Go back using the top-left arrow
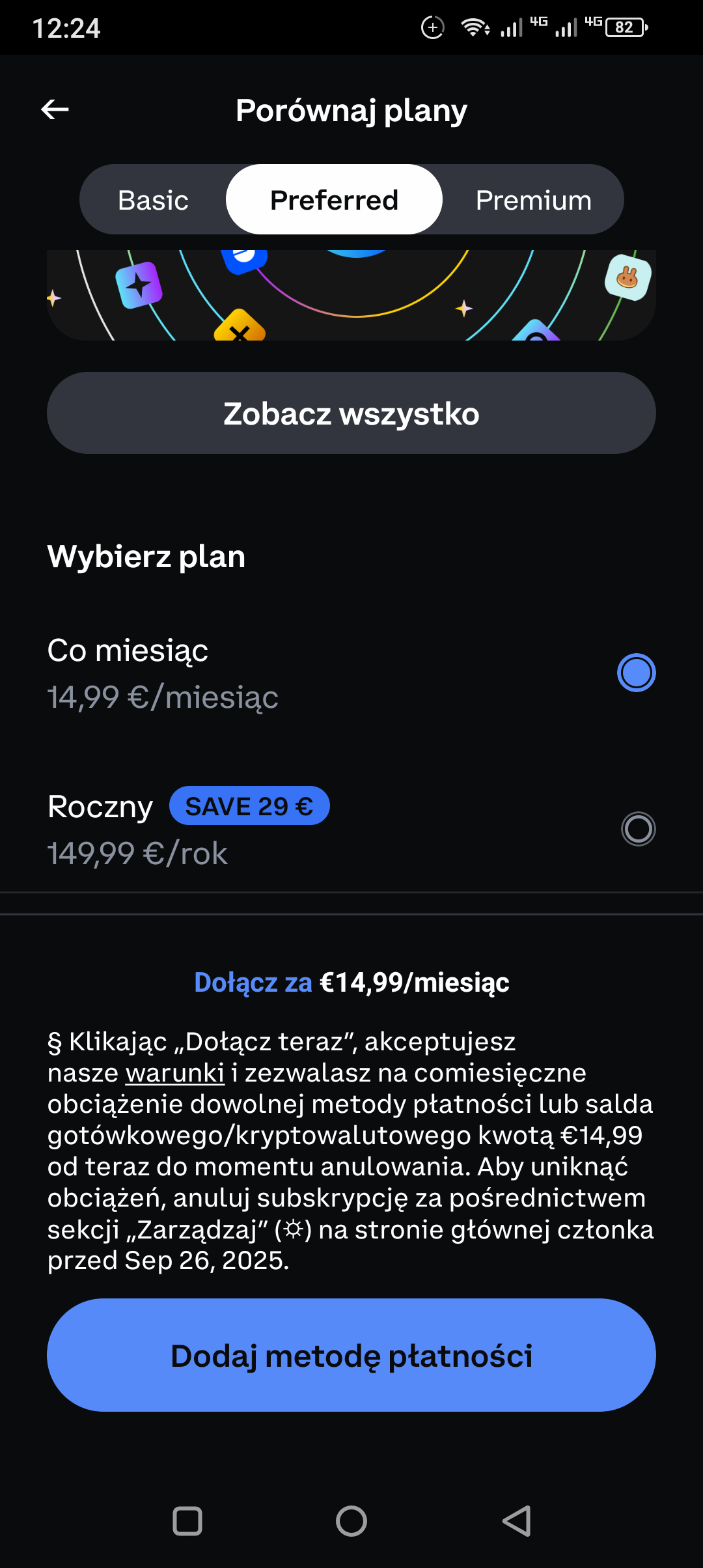The height and width of the screenshot is (1568, 703). (55, 109)
